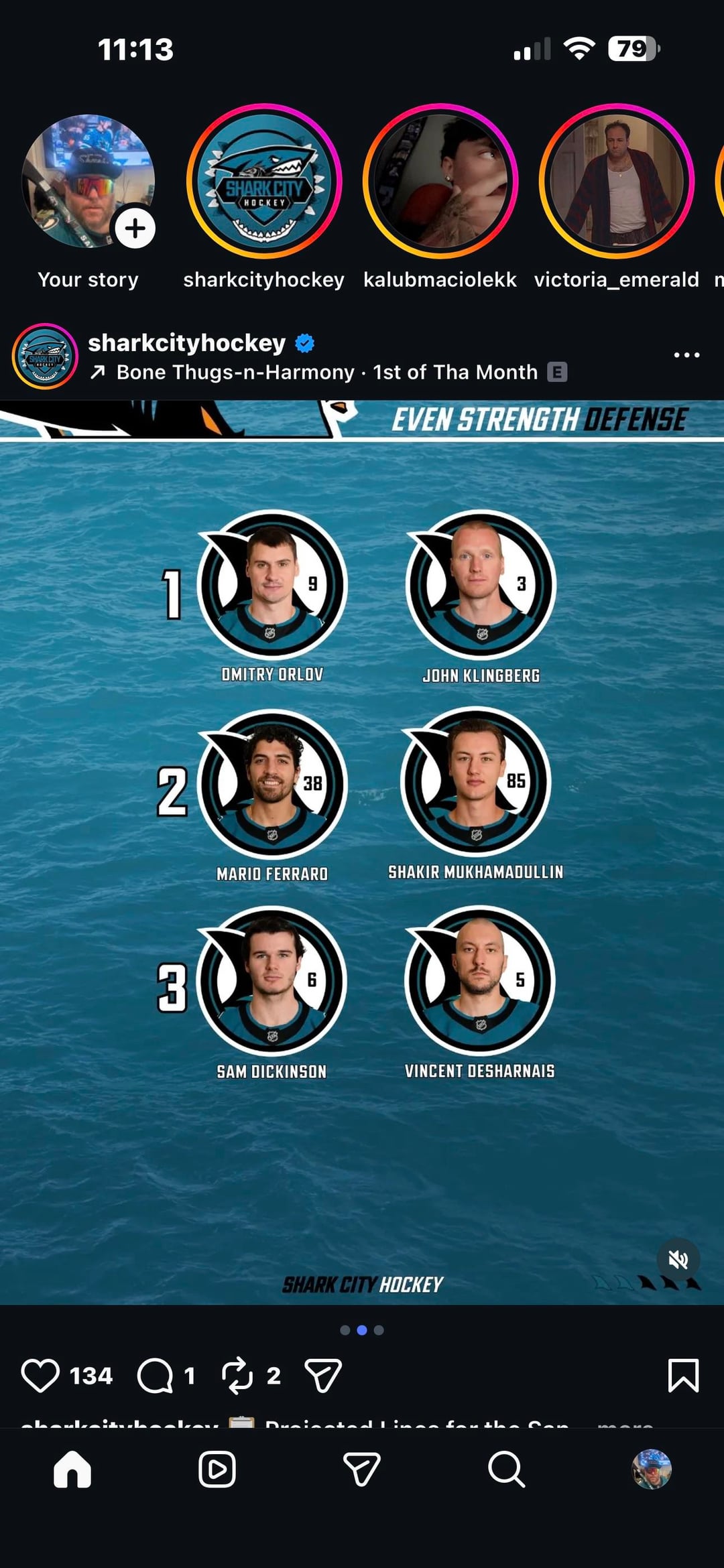Switch to the Reels tab

(217, 1469)
